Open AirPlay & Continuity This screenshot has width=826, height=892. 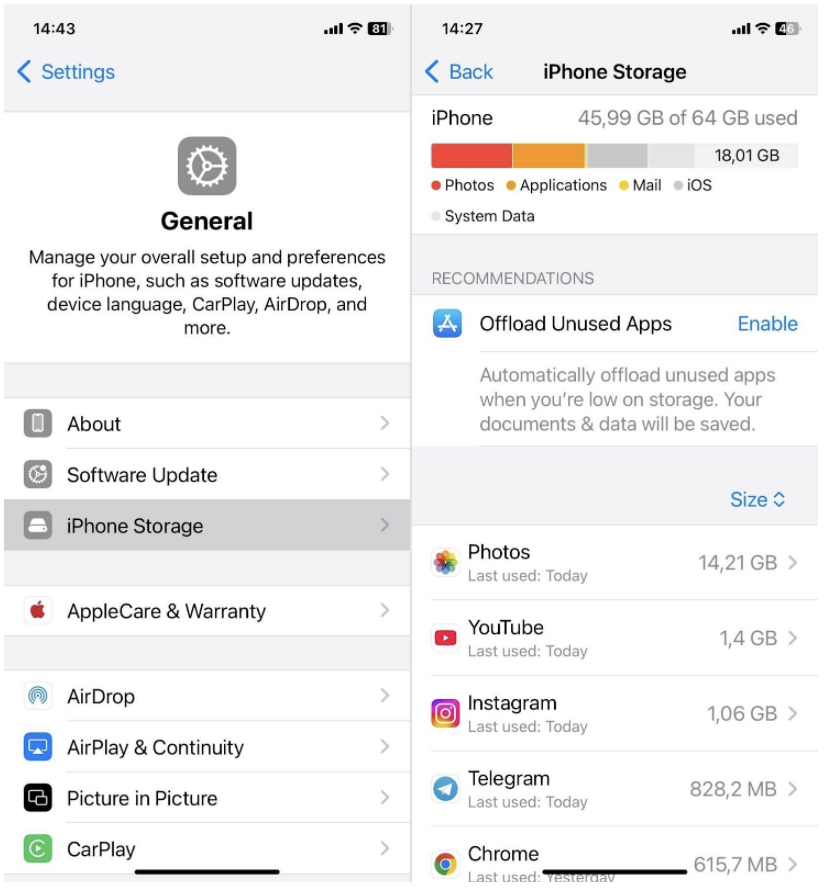click(x=206, y=747)
